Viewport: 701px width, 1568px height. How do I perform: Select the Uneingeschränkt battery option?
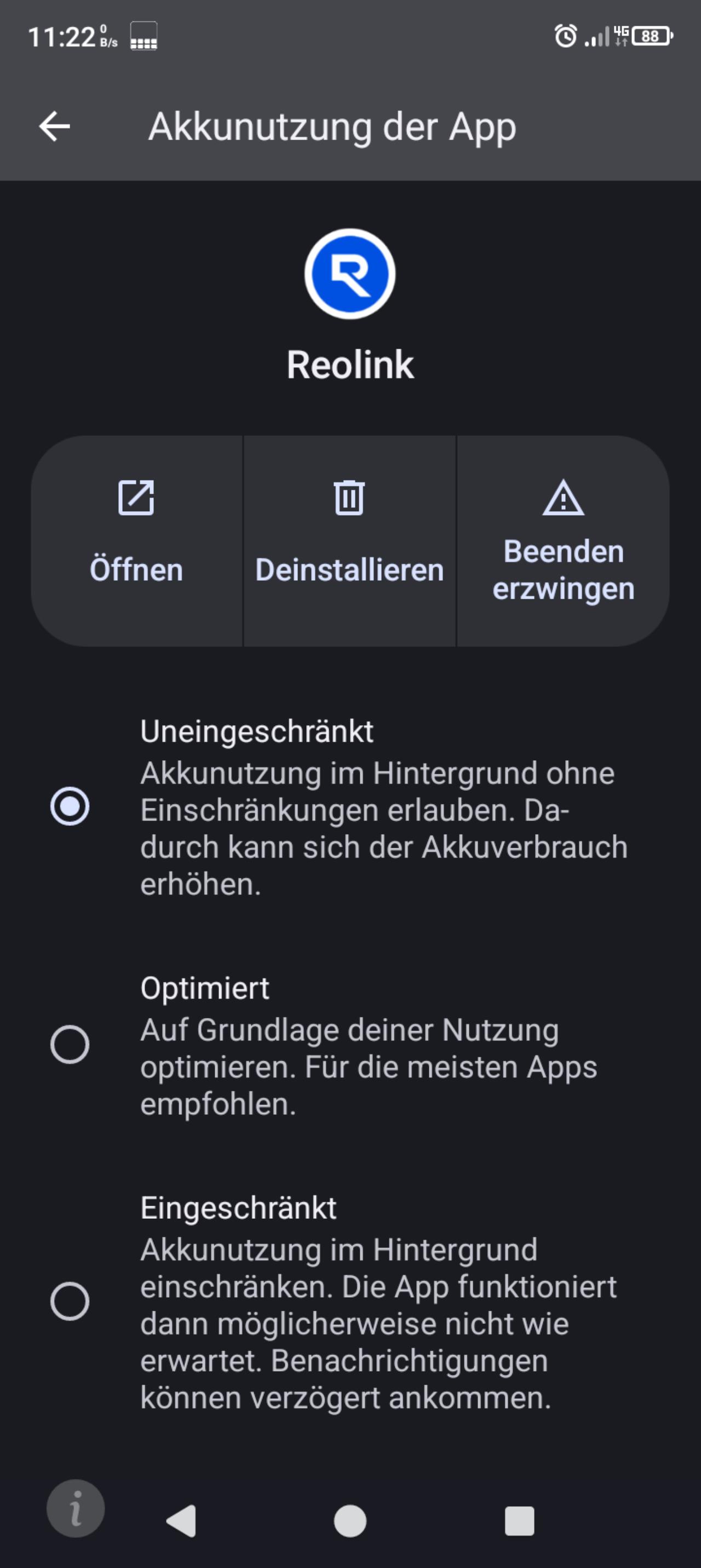(70, 807)
